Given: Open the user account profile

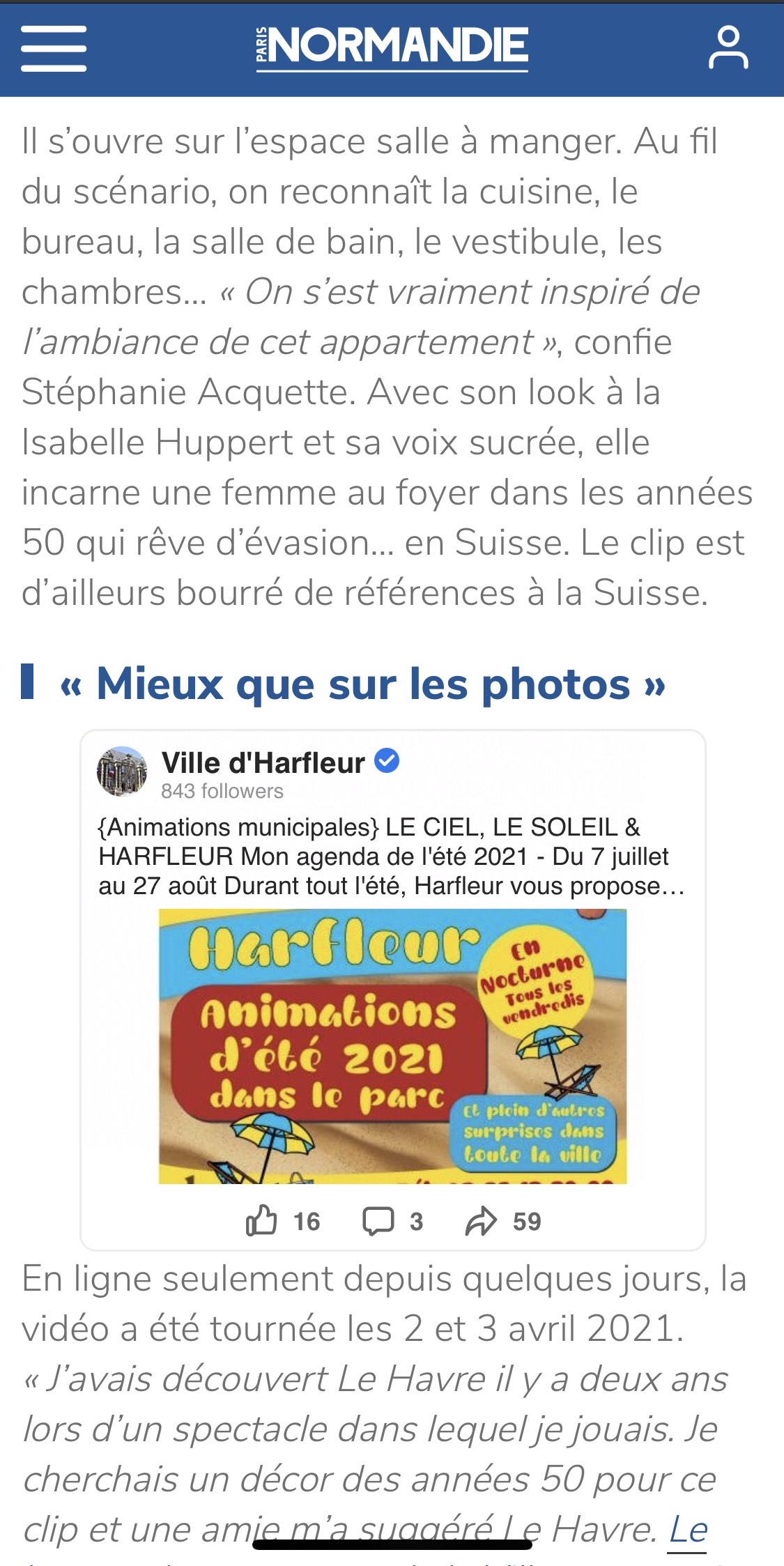Looking at the screenshot, I should click(x=728, y=48).
